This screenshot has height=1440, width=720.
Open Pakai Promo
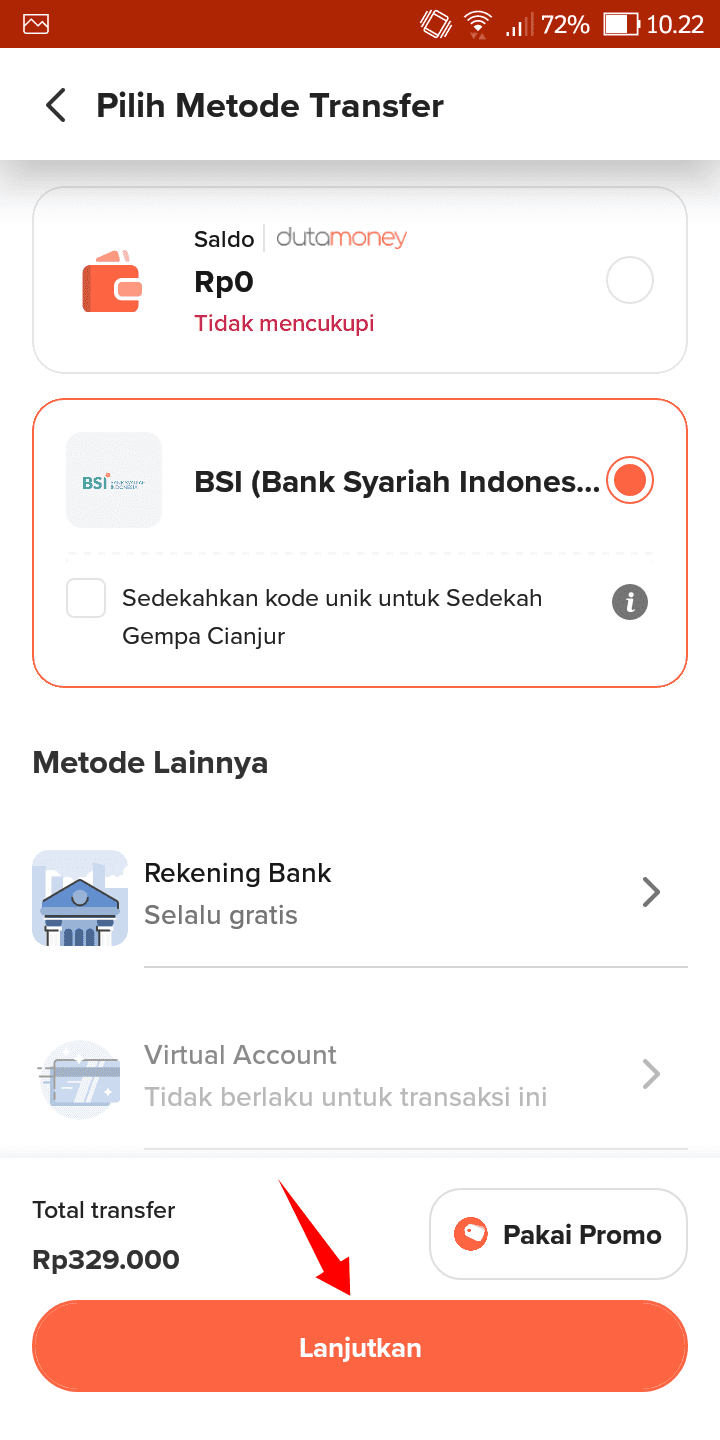[x=558, y=1233]
